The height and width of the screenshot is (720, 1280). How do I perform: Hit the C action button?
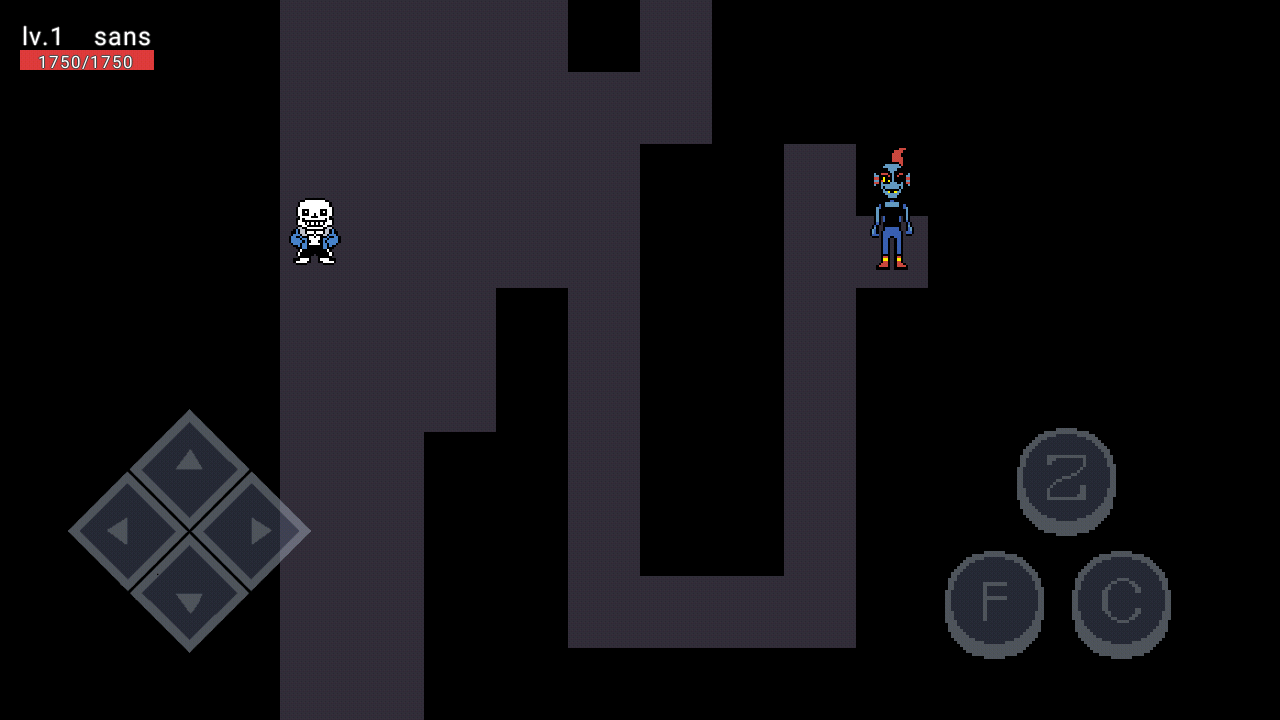(1121, 603)
